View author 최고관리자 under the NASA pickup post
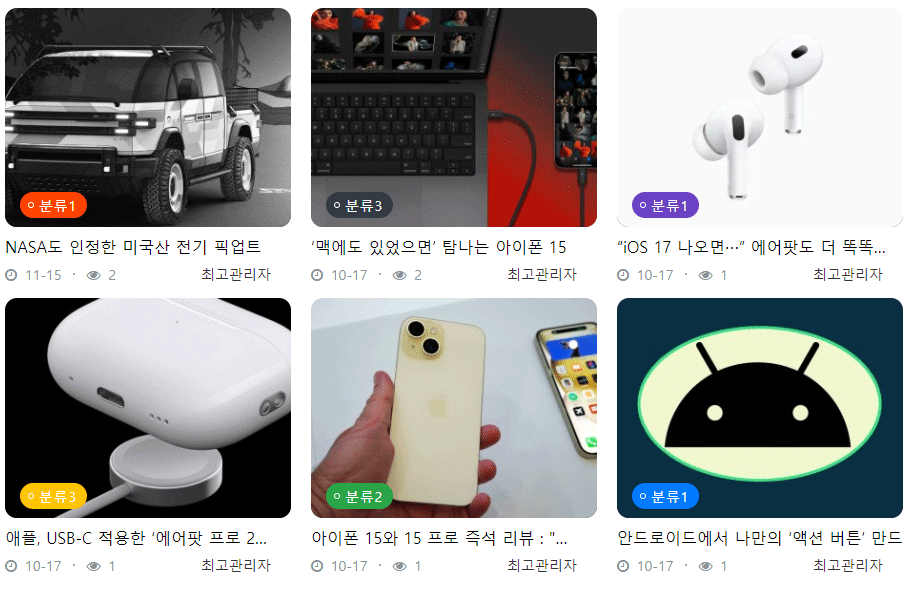Screen dimensions: 909x598 pos(236,275)
